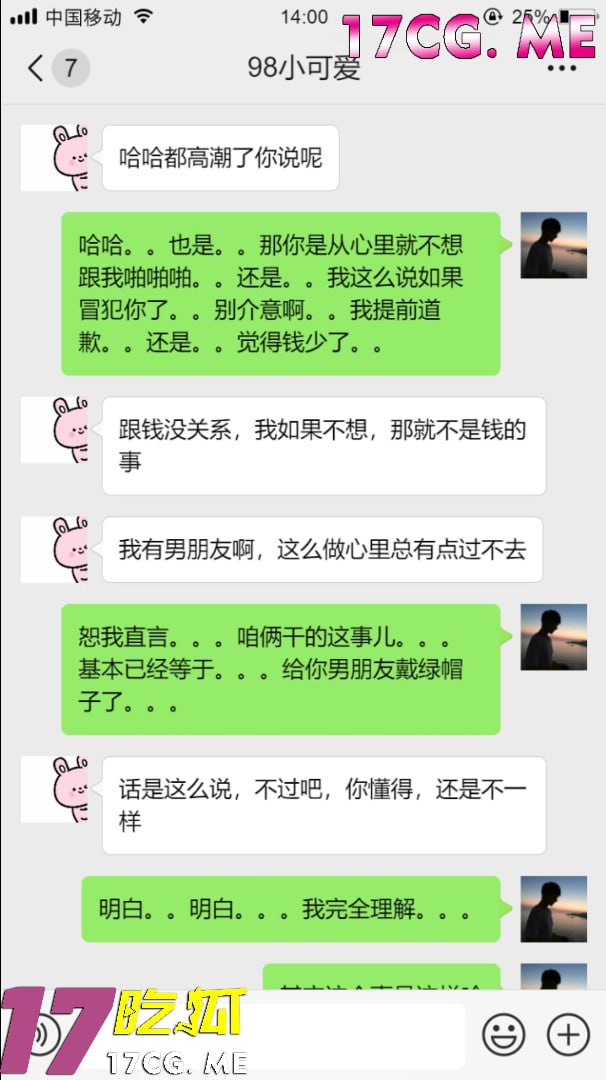
Task: Open the emoji sticker panel
Action: (503, 1034)
